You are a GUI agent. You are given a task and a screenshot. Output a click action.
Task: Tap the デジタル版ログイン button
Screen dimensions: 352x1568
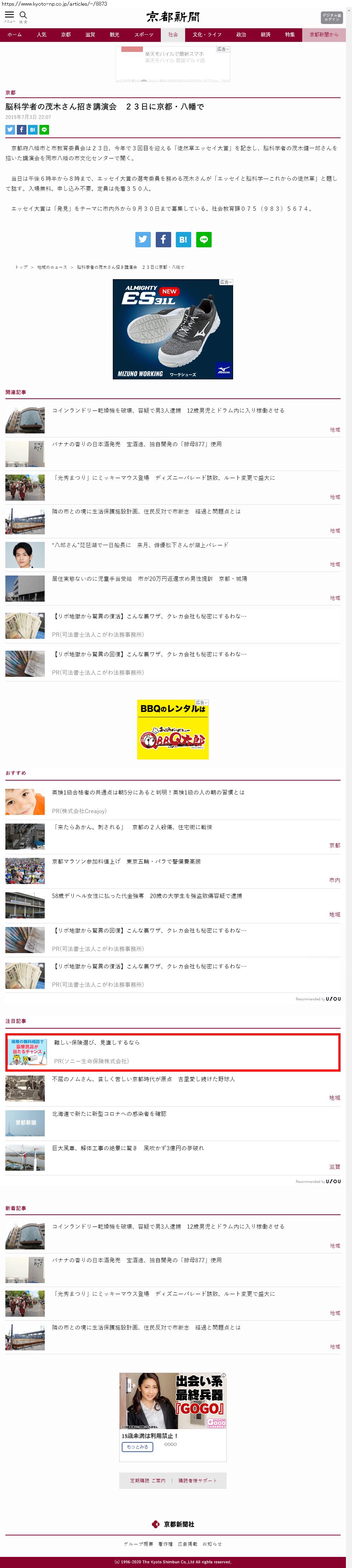point(331,18)
